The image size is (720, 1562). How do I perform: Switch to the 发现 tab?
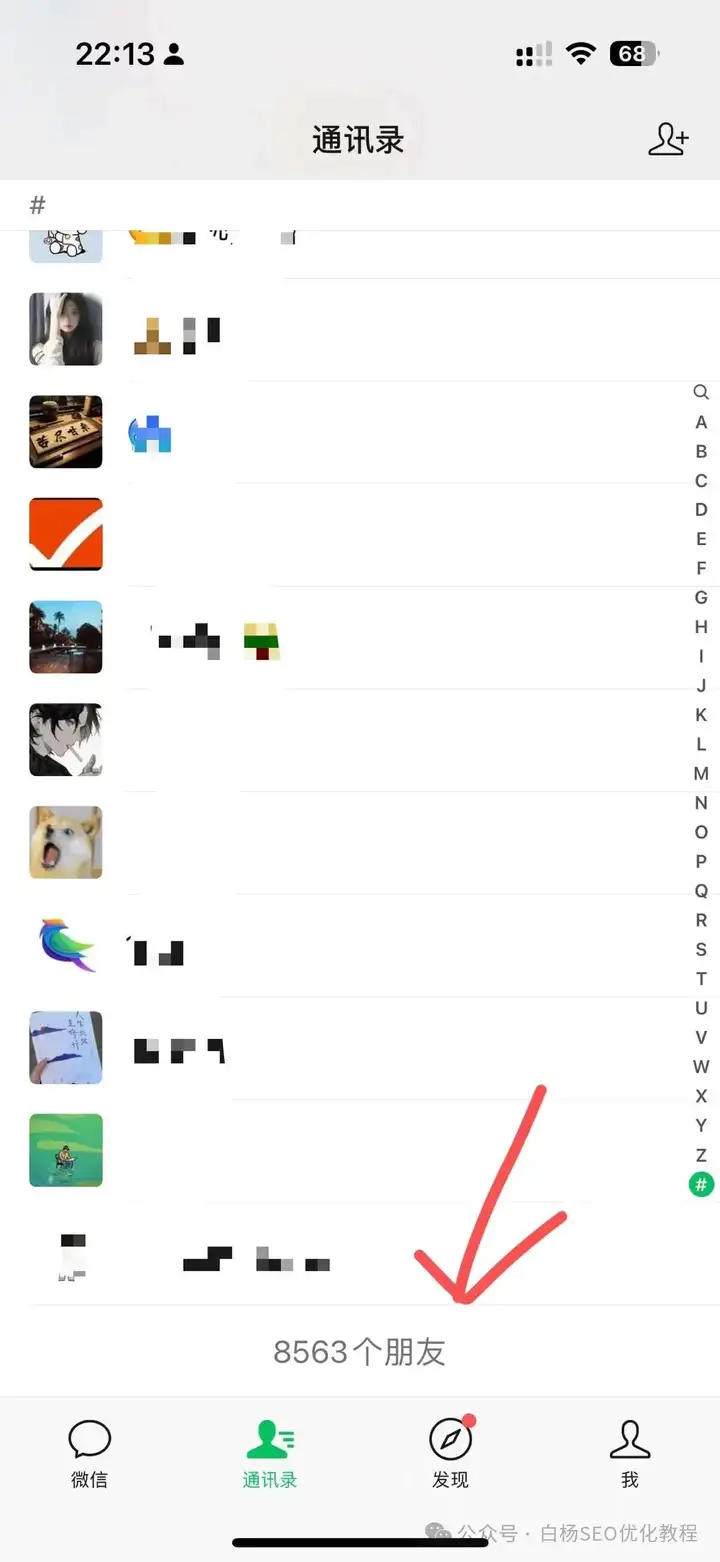pos(450,1452)
